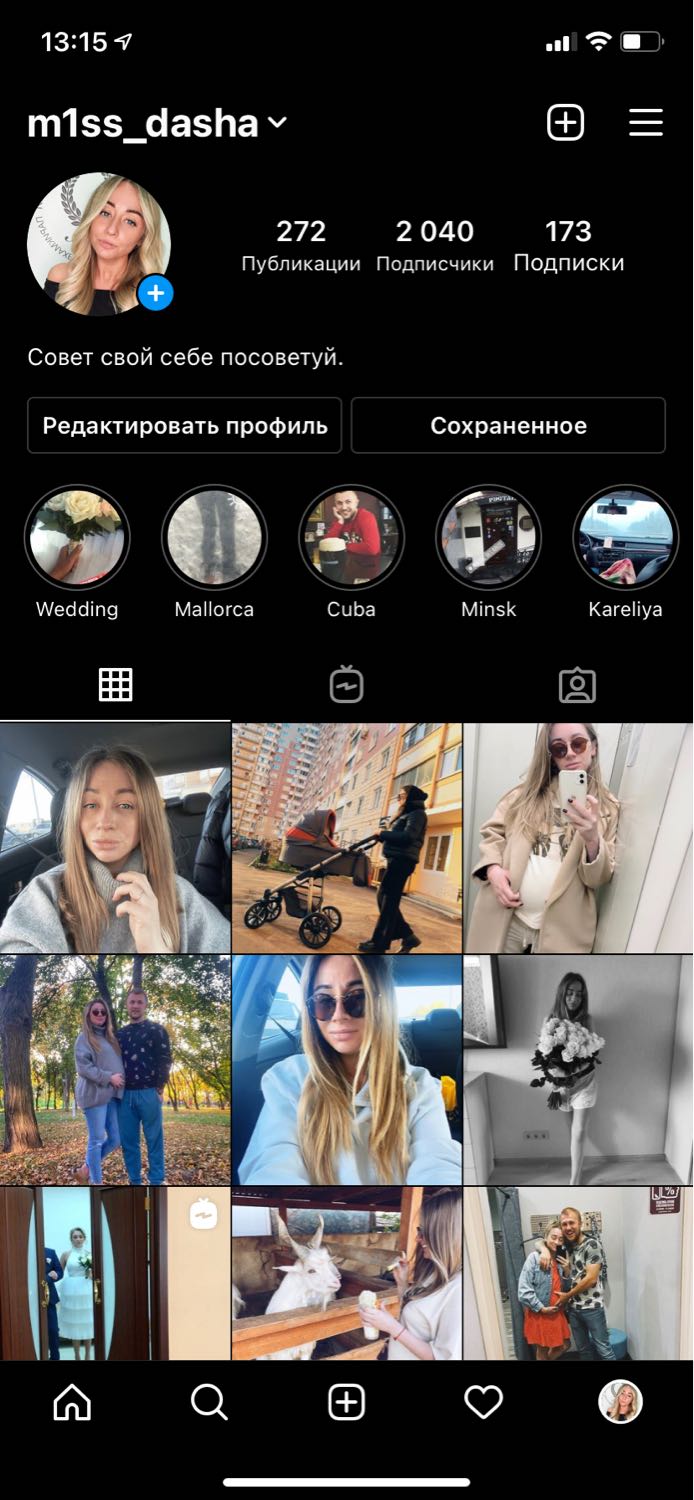
Task: Open the Подписчики followers list
Action: point(435,246)
